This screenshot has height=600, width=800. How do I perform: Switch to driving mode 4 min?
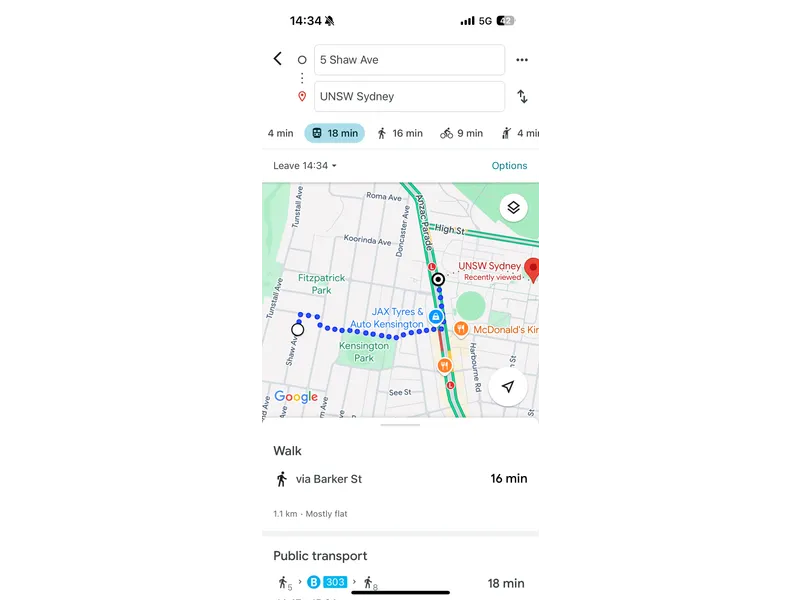click(x=281, y=133)
